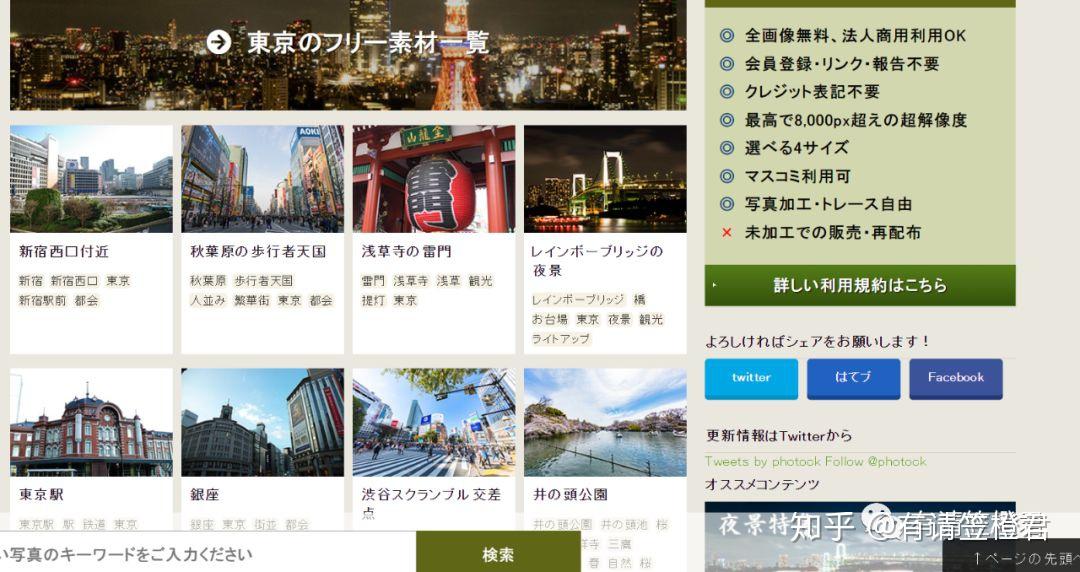Open the 秋葉原の歩行者天国 photo card

click(262, 180)
